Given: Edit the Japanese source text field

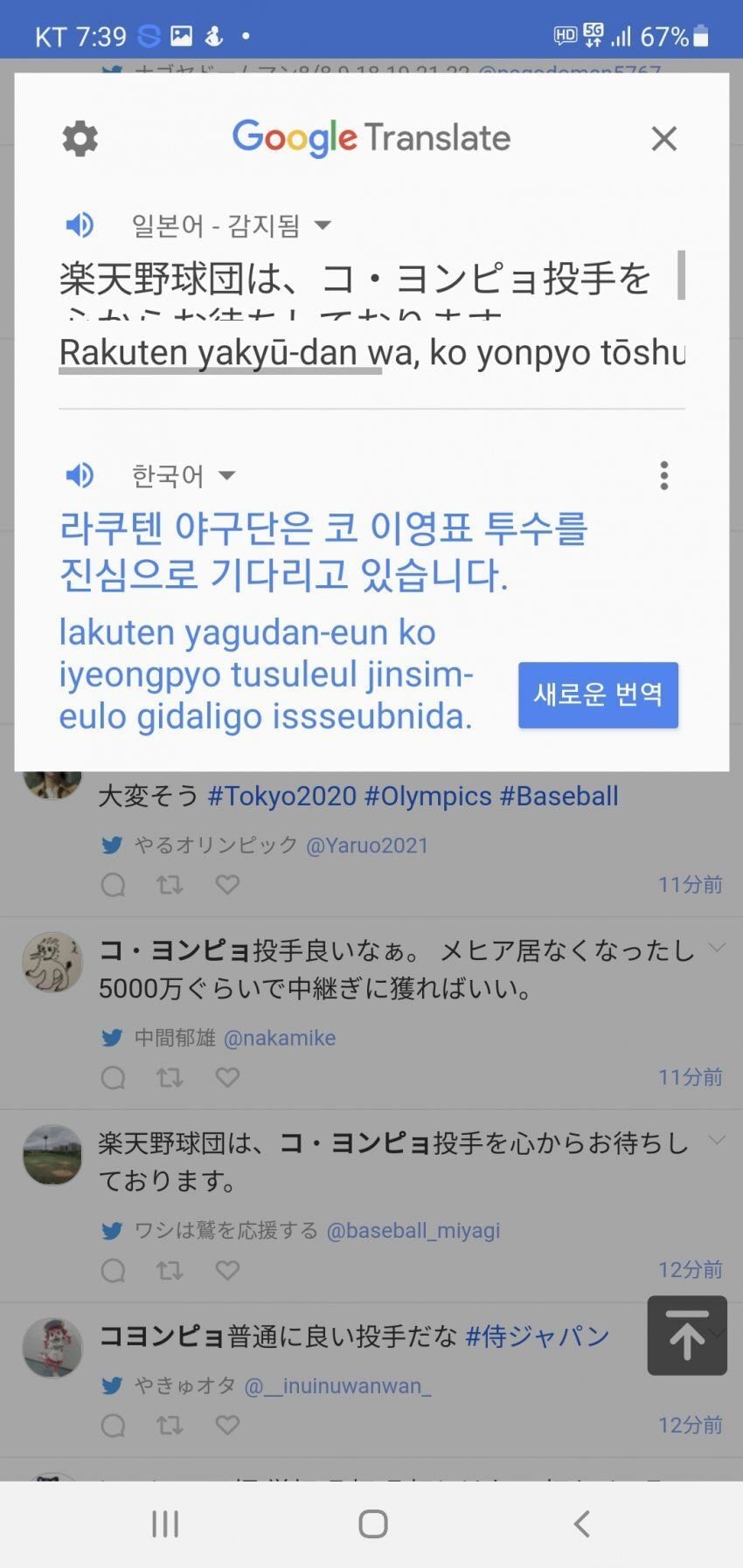Looking at the screenshot, I should (x=354, y=280).
